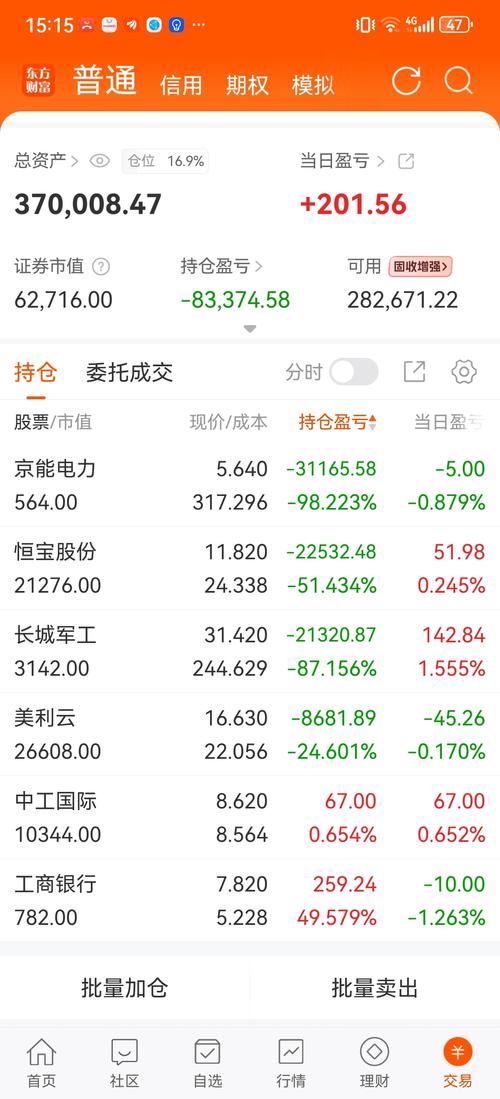500x1099 pixels.
Task: Open holdings settings gear icon
Action: tap(464, 372)
